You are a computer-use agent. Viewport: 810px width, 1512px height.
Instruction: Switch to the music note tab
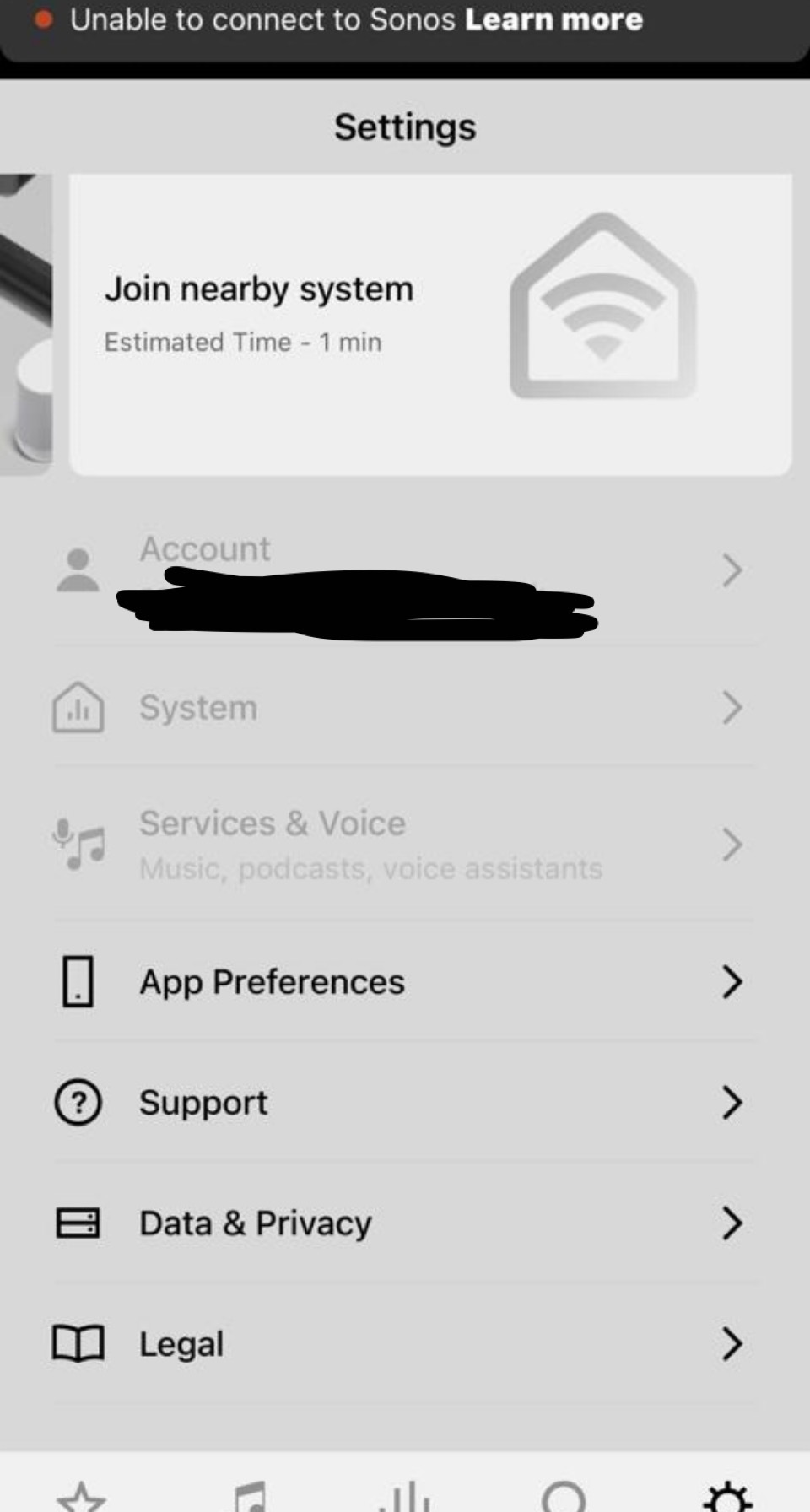click(251, 1496)
